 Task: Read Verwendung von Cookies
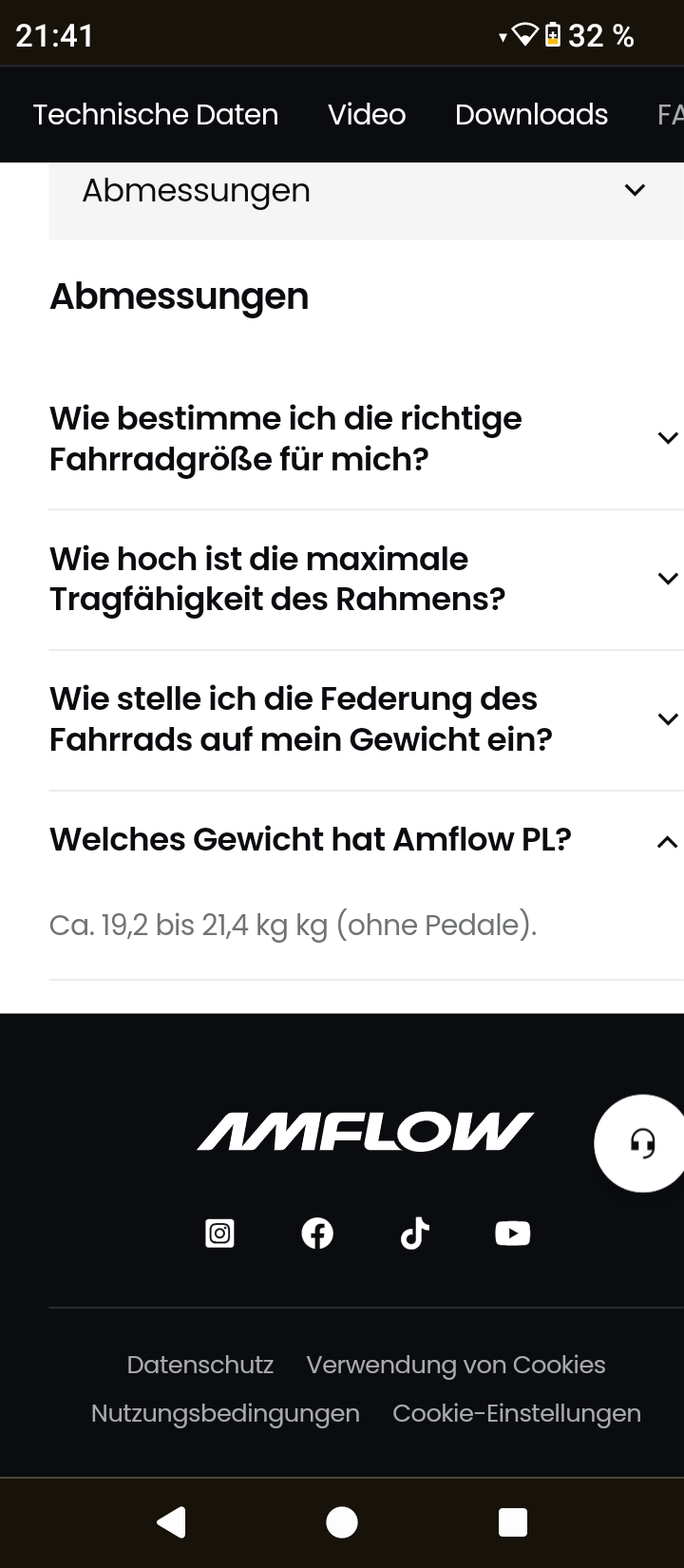click(456, 1365)
